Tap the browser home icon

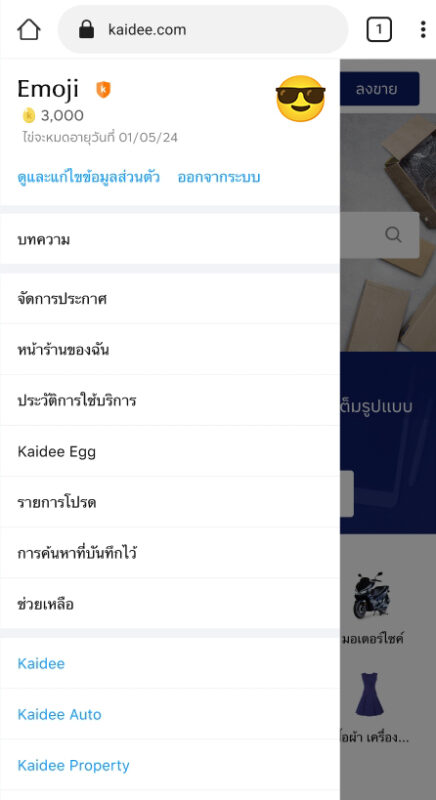(x=29, y=30)
